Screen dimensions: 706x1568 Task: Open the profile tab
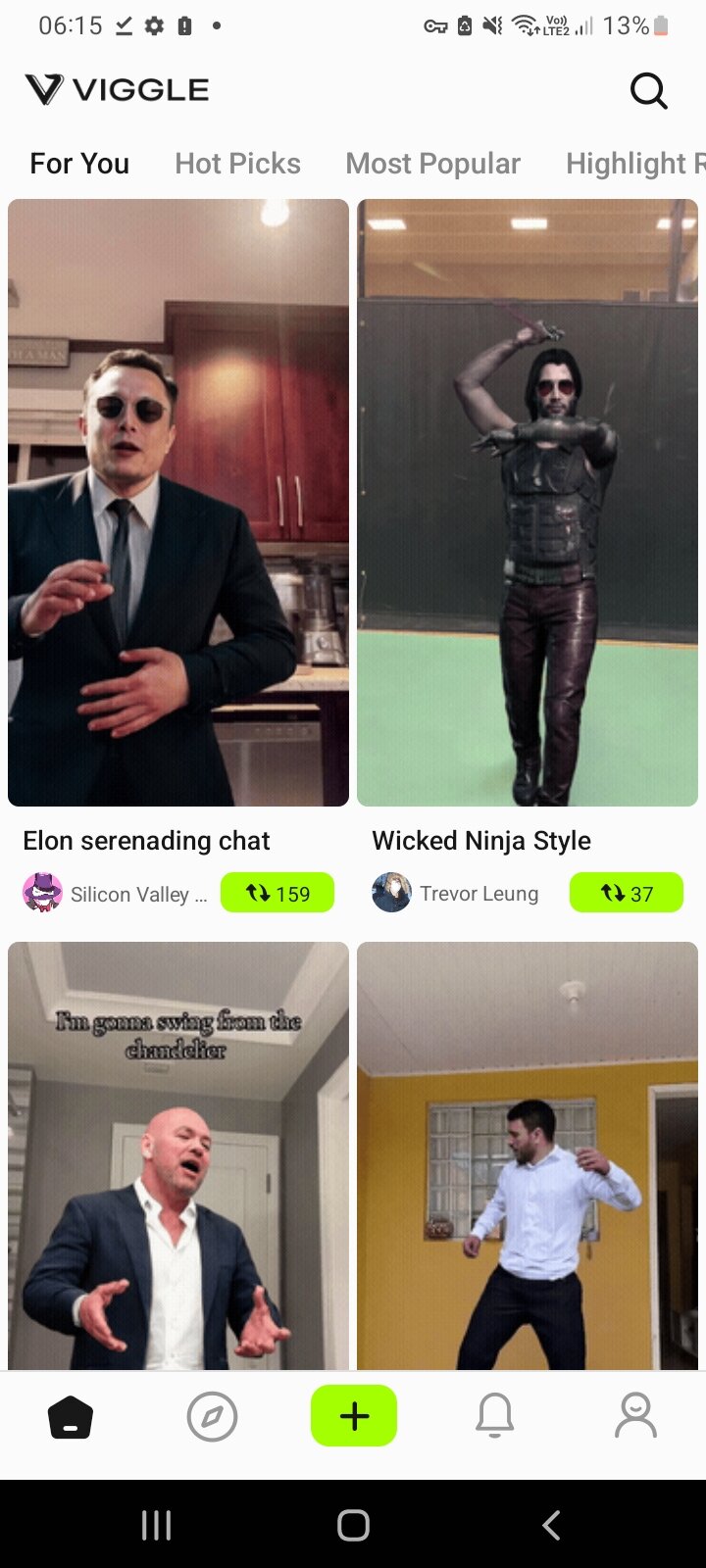point(635,1416)
